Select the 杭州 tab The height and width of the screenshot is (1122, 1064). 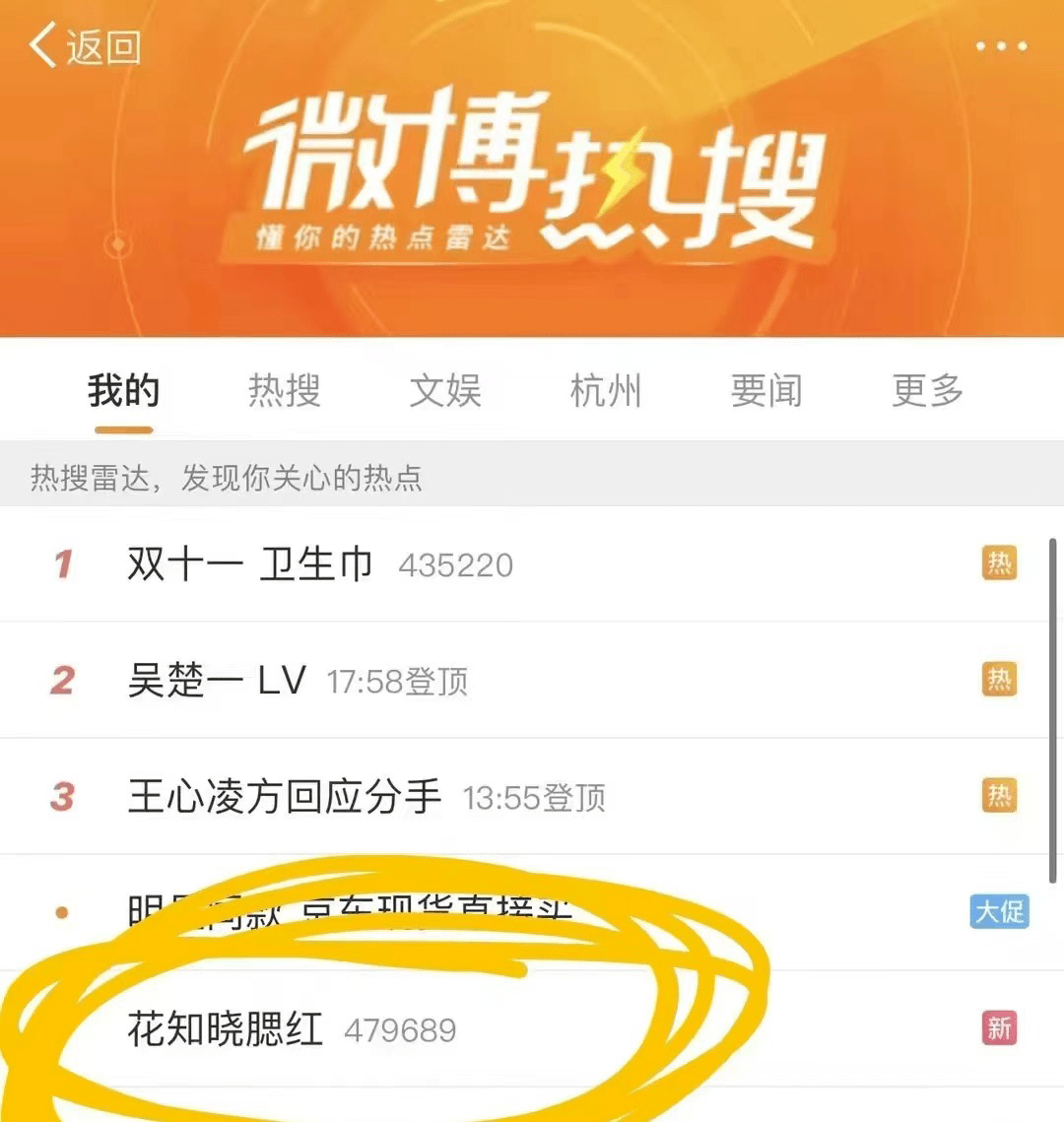606,391
